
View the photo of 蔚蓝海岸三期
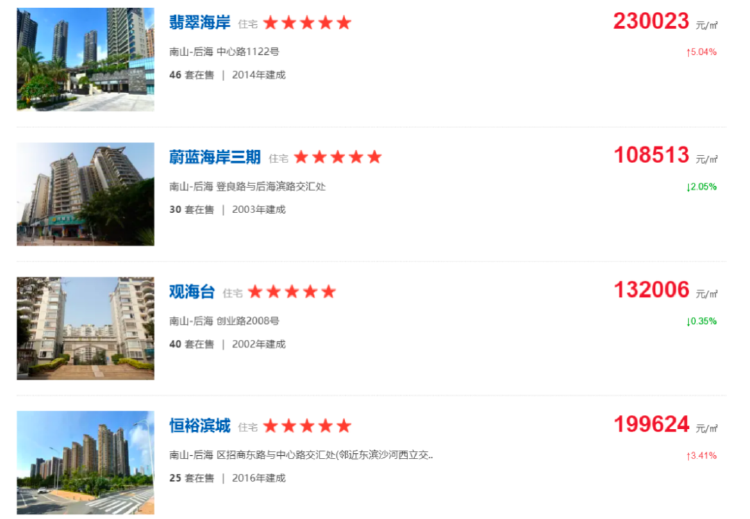pos(85,194)
